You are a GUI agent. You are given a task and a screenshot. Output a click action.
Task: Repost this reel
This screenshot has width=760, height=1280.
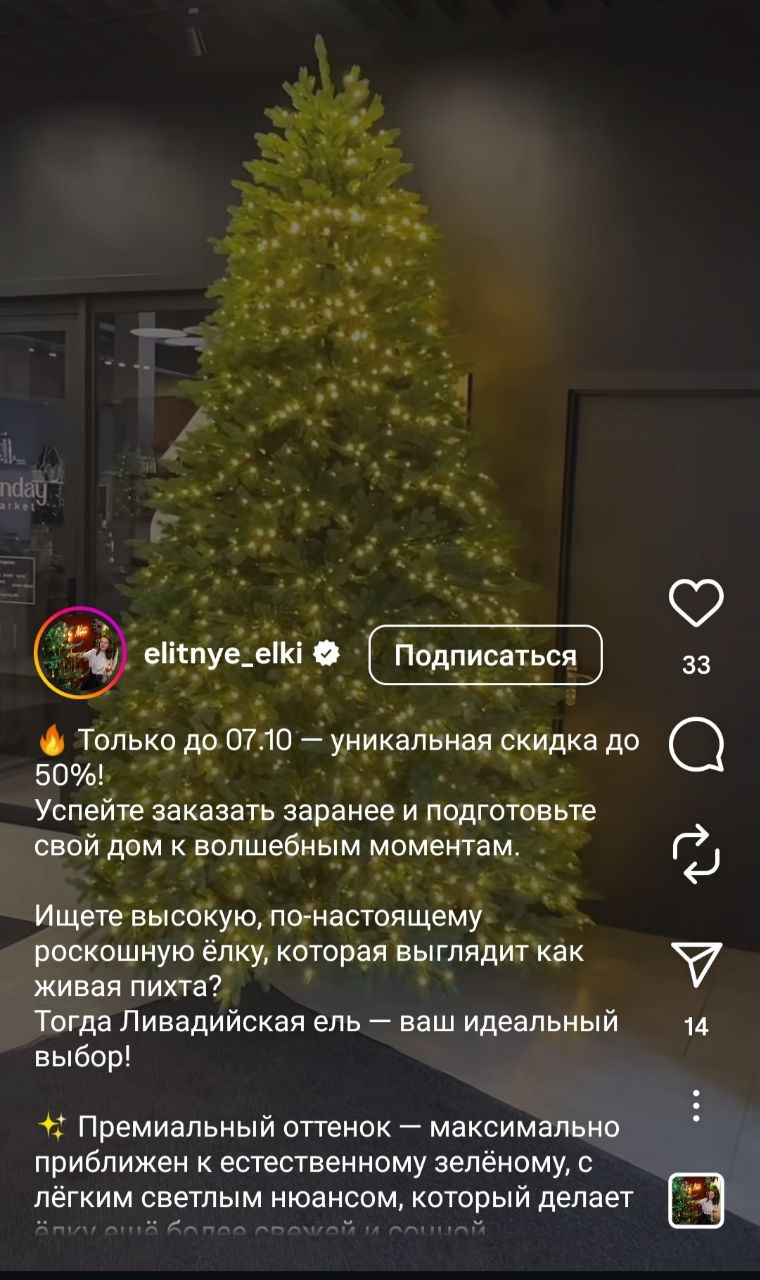point(695,854)
